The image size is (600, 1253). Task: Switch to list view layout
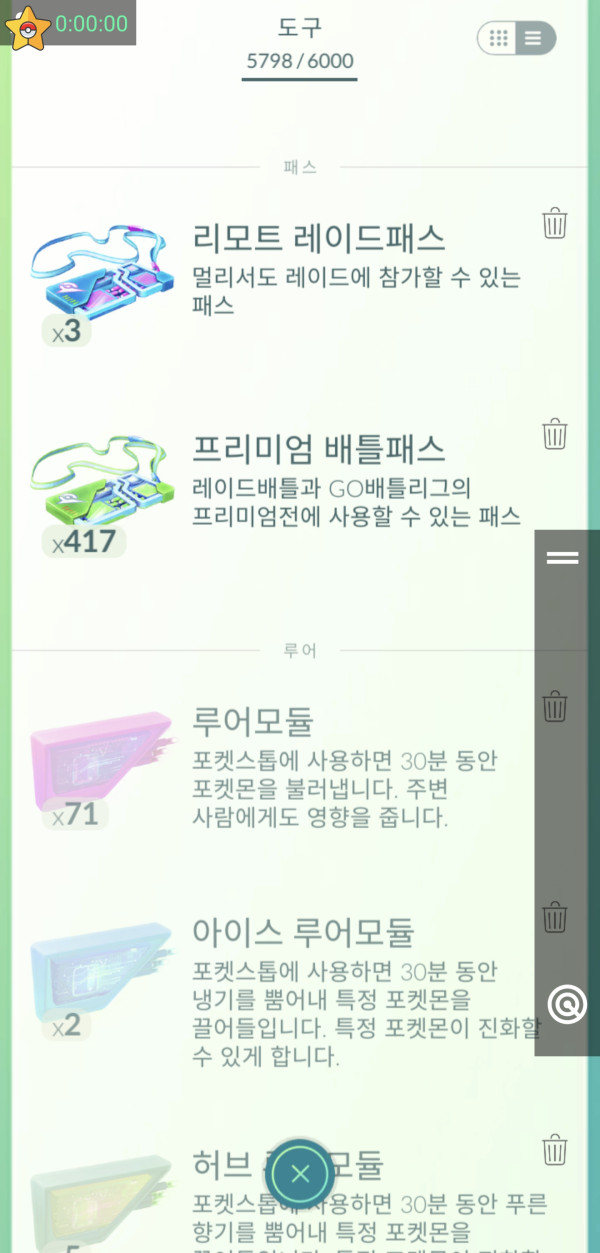click(x=534, y=38)
